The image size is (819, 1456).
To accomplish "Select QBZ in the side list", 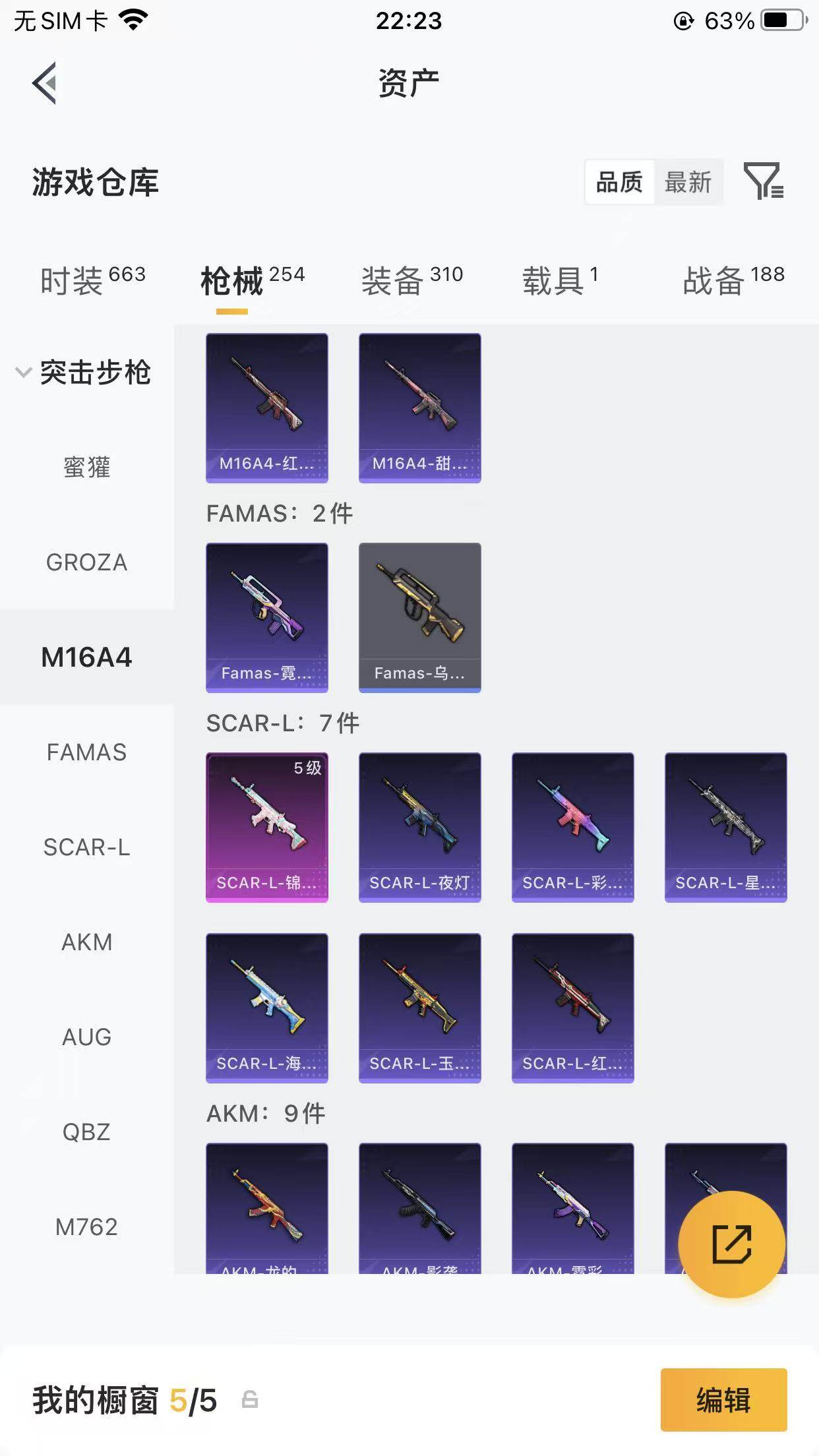I will pyautogui.click(x=86, y=1132).
